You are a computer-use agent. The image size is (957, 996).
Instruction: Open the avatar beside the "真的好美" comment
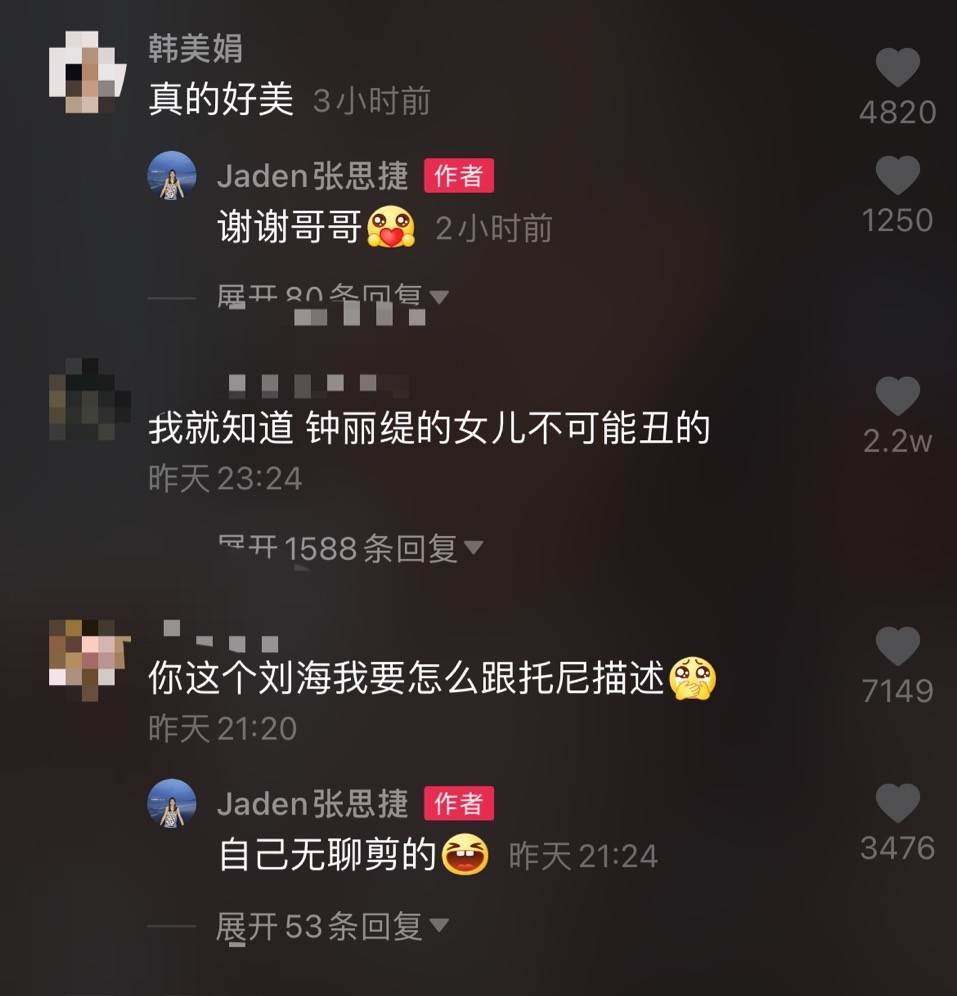tap(88, 71)
